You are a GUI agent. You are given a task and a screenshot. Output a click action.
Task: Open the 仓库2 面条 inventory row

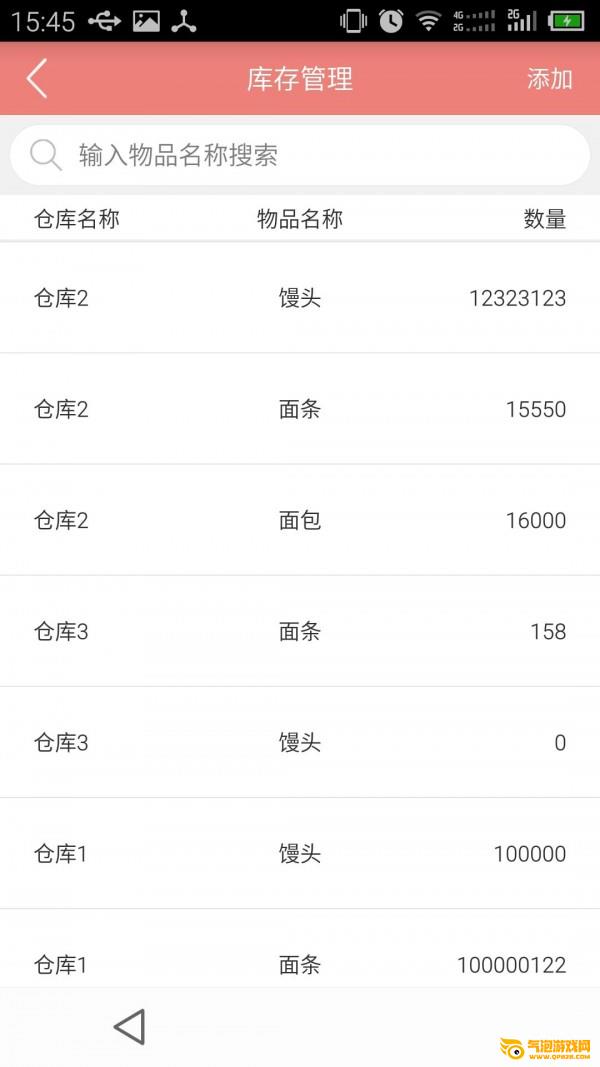click(x=300, y=409)
